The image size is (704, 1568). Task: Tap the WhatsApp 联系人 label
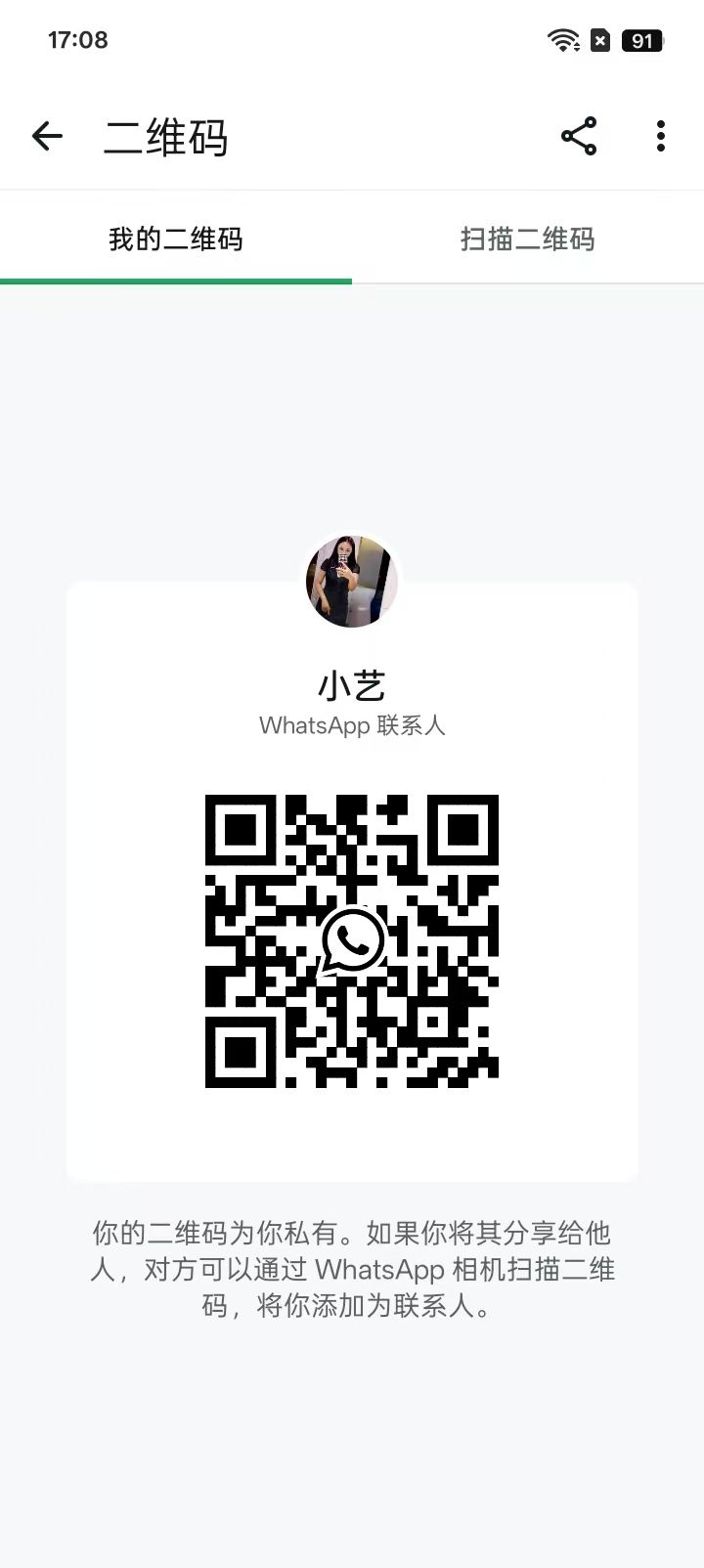[x=351, y=726]
